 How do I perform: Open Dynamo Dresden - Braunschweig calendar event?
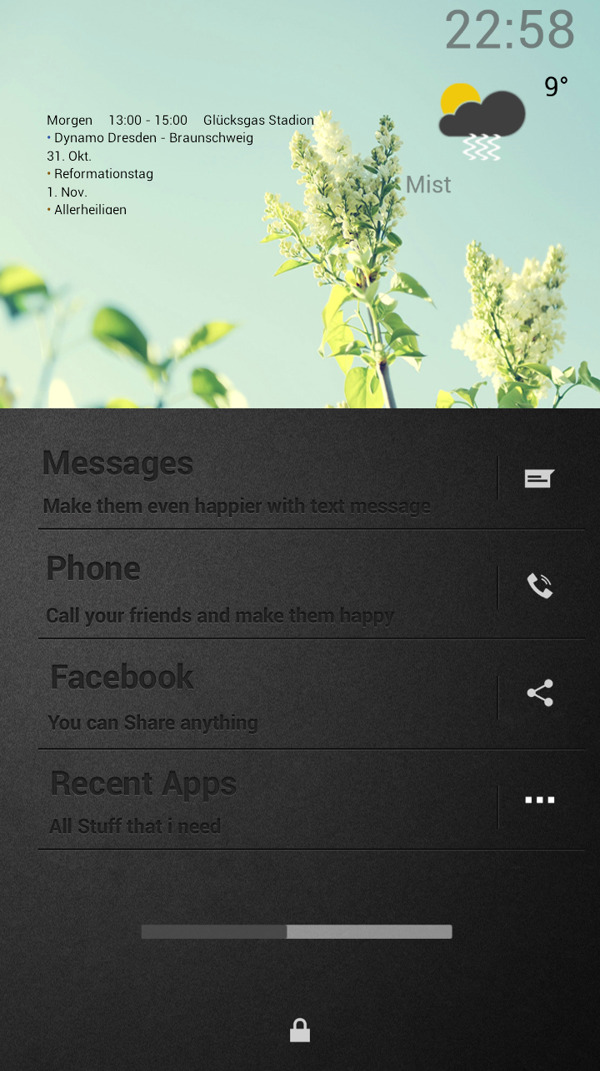[153, 138]
